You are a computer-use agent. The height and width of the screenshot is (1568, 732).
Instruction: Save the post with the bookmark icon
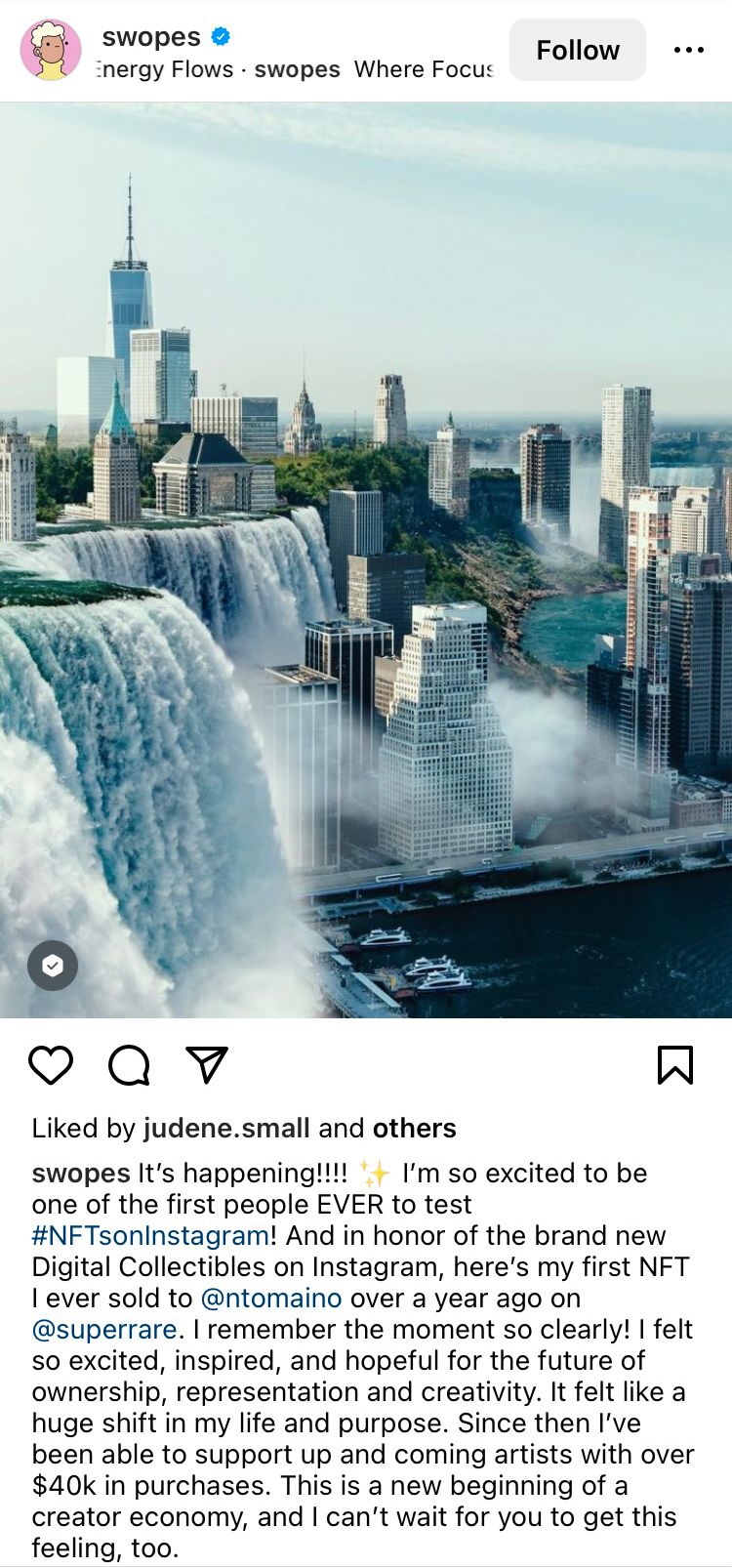675,1064
